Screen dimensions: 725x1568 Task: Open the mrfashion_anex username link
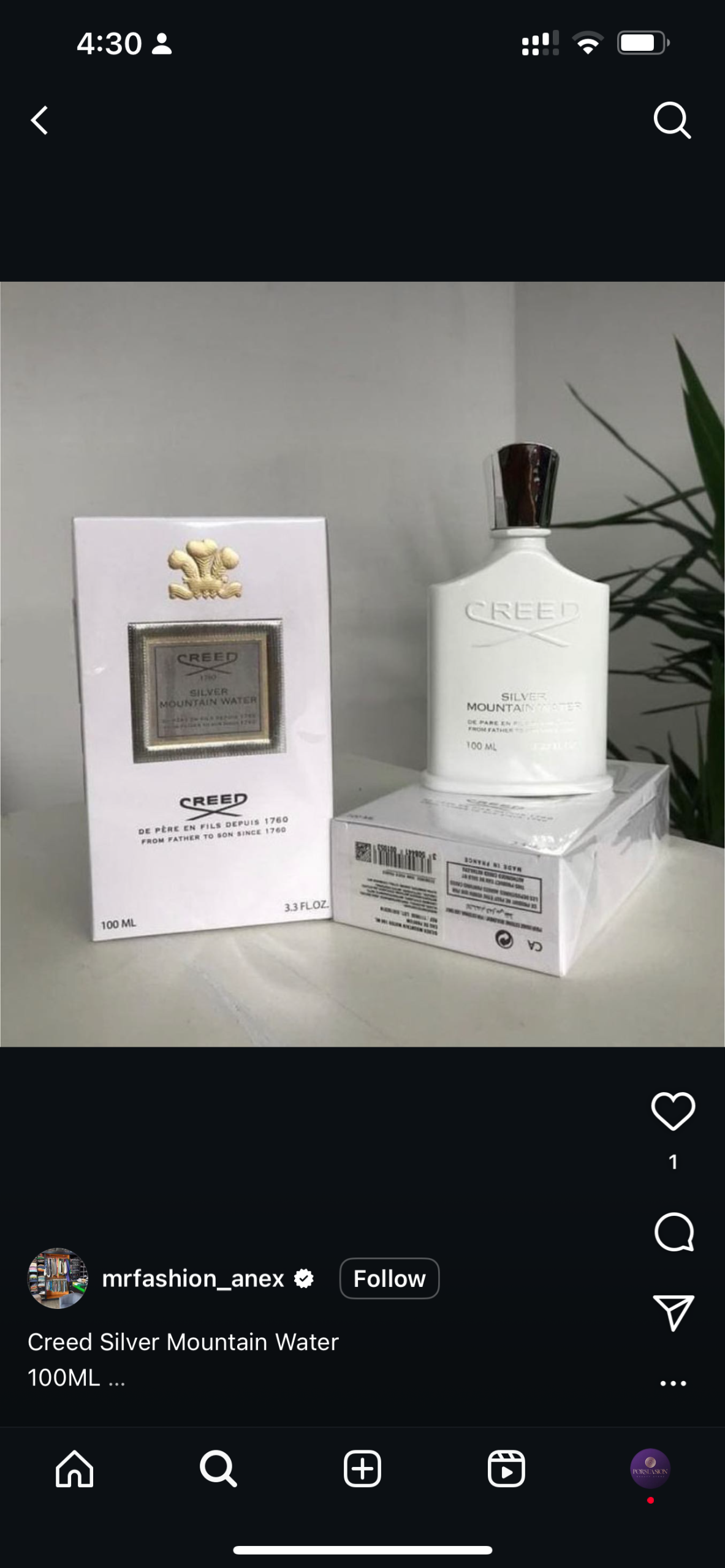tap(192, 1278)
